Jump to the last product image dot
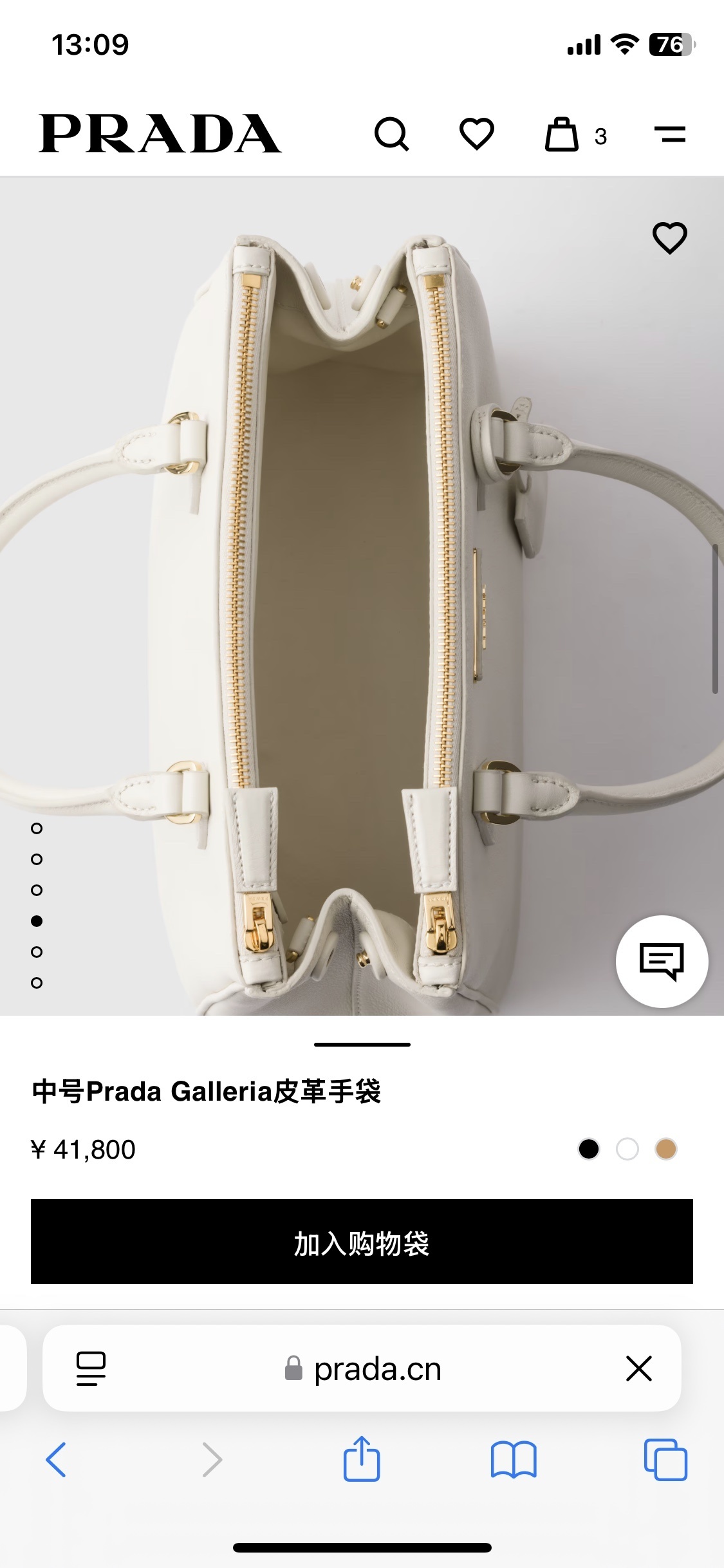The height and width of the screenshot is (1568, 724). point(37,983)
